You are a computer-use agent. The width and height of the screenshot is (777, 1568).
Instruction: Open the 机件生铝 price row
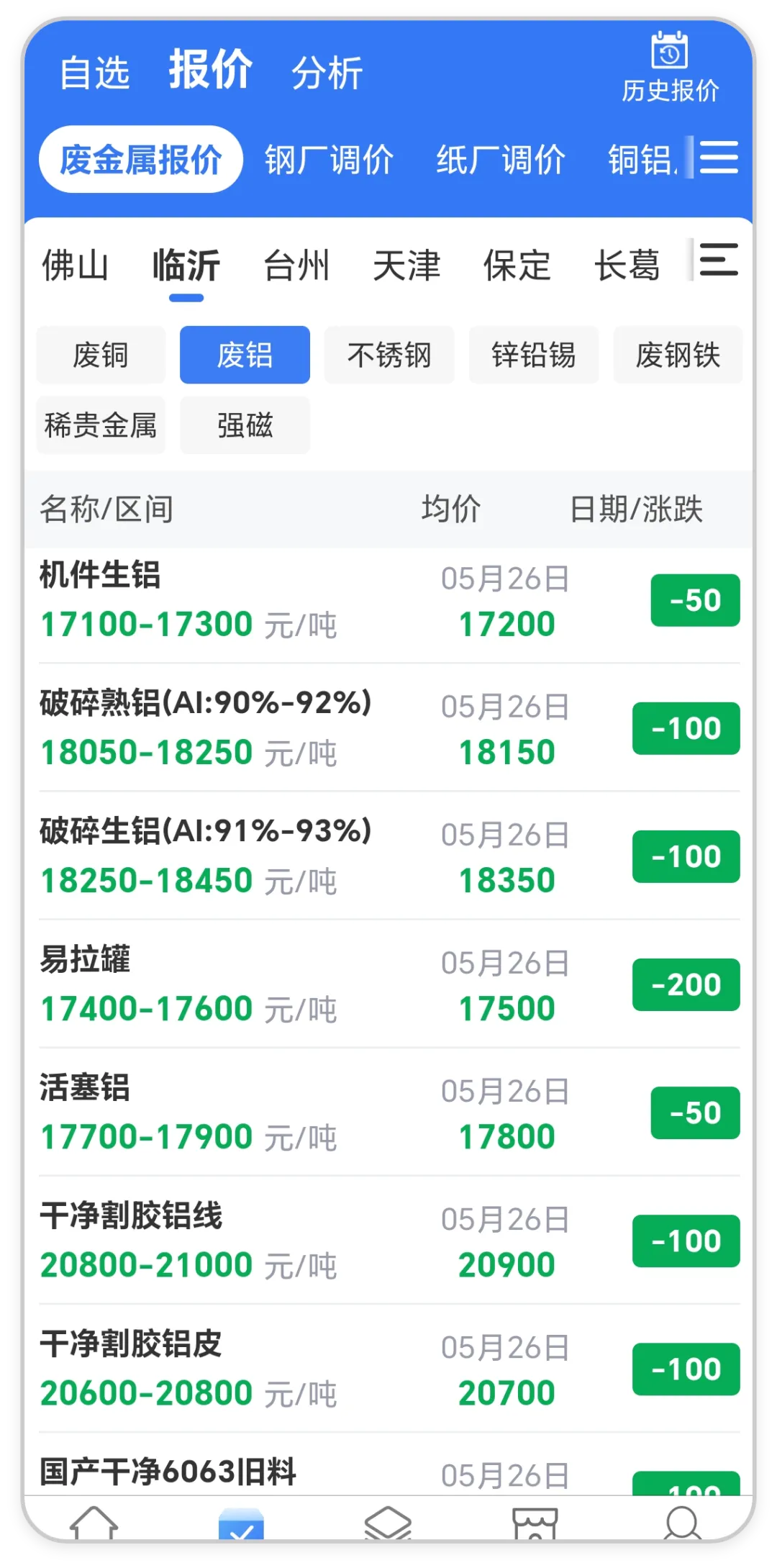tap(389, 601)
